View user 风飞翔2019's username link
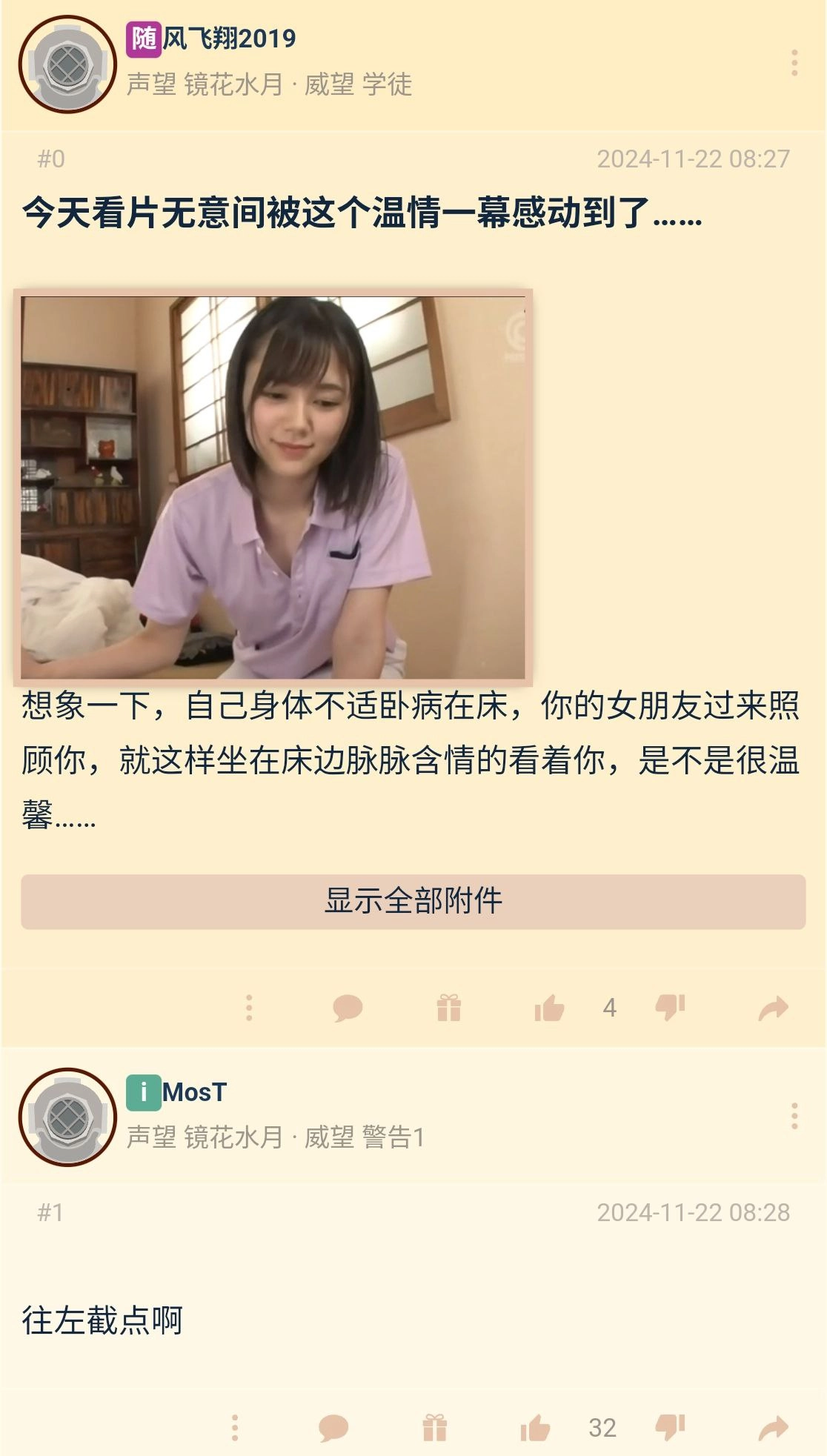This screenshot has width=827, height=1456. tap(228, 39)
